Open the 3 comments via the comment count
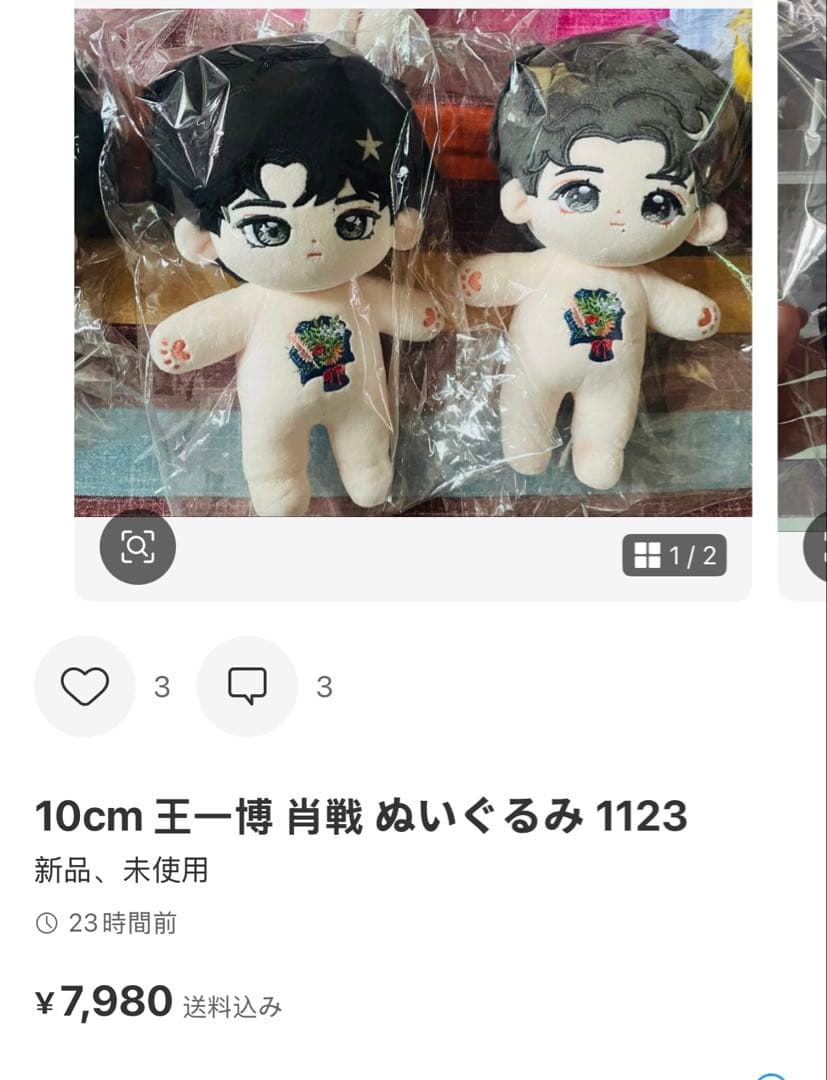Image resolution: width=827 pixels, height=1080 pixels. click(322, 687)
